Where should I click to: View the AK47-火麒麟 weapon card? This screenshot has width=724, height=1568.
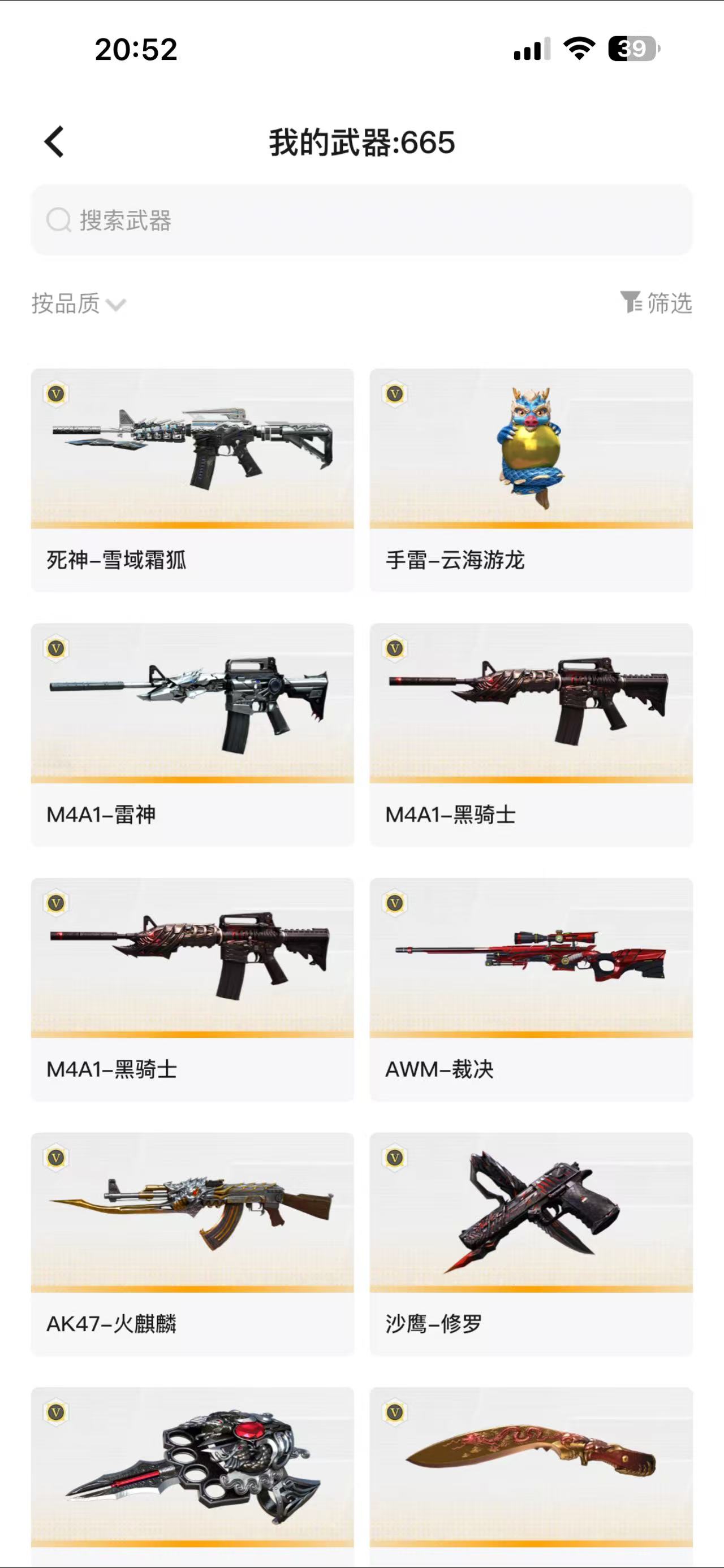coord(192,1243)
